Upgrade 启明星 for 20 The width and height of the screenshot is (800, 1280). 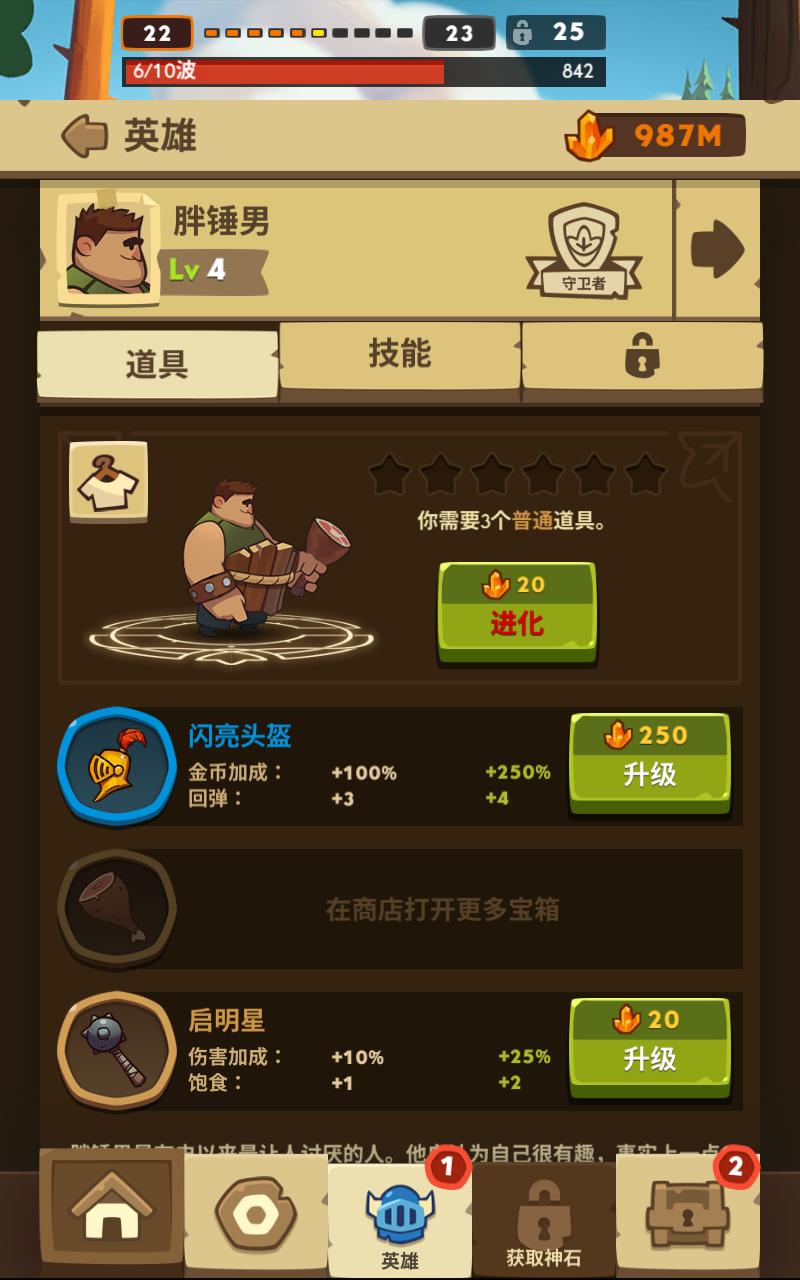(649, 1046)
